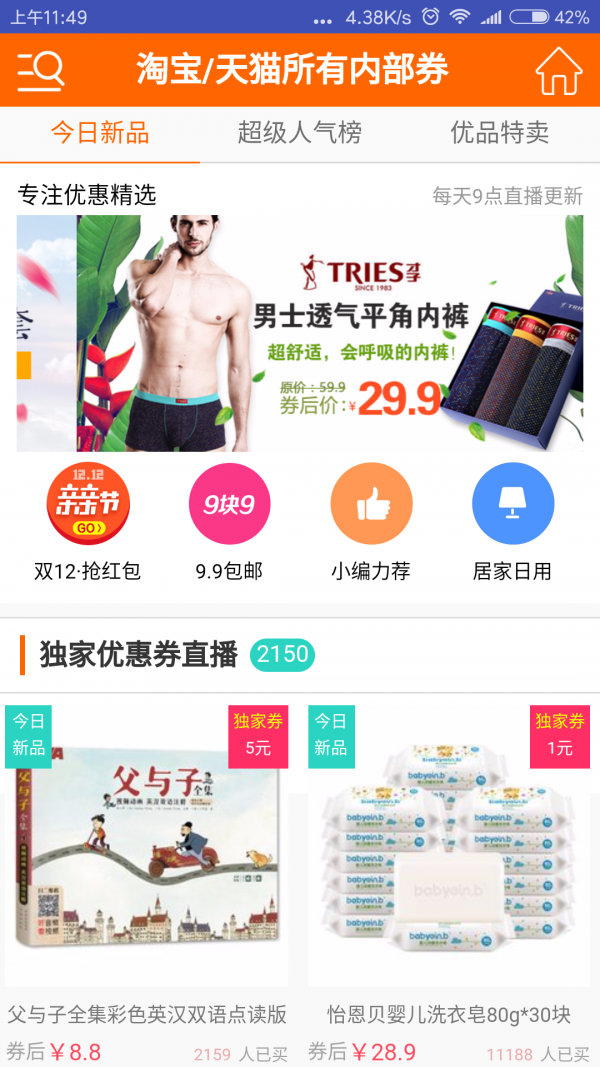
Task: Go to the home icon
Action: pos(558,70)
